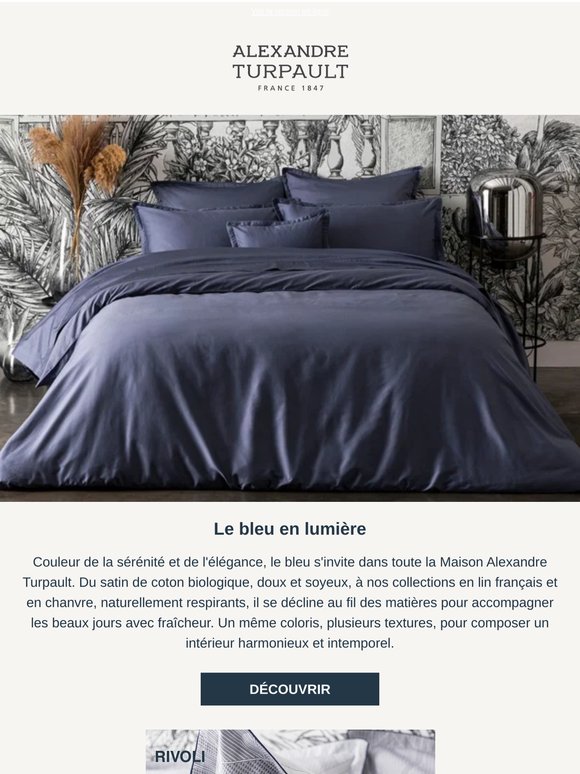This screenshot has height=774, width=580.
Task: Open the blue bedding hero image
Action: [290, 309]
